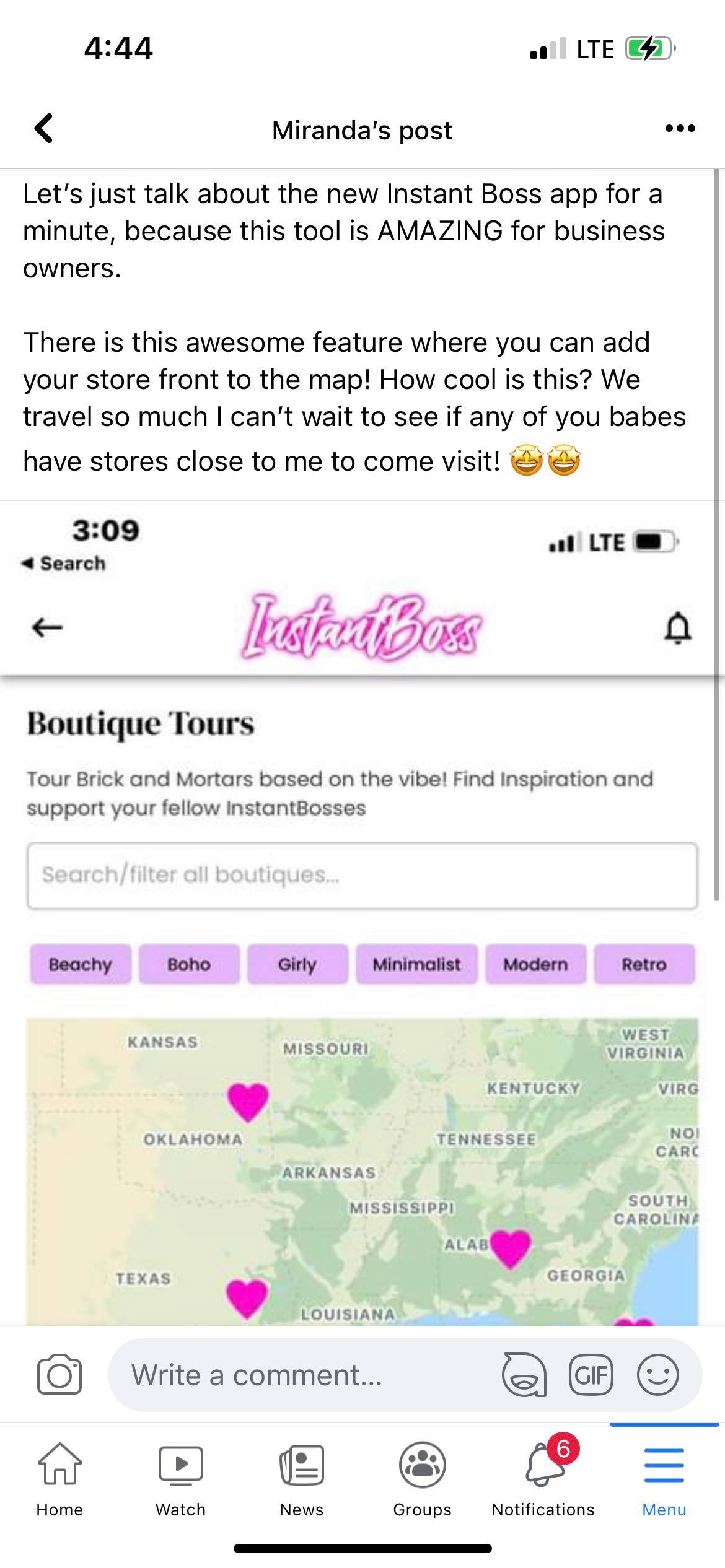725x1568 pixels.
Task: Go back from Miranda's post
Action: click(43, 129)
